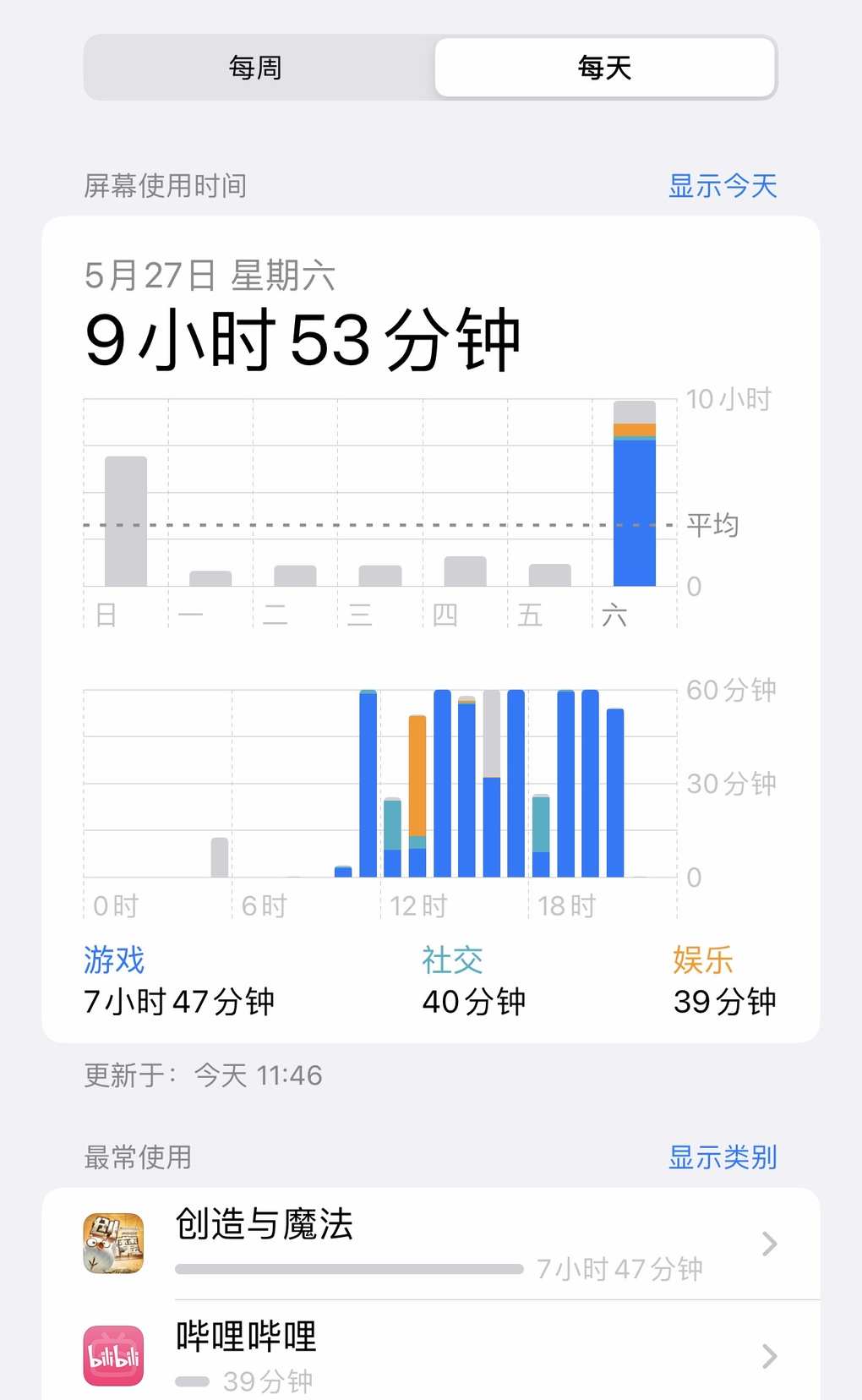Viewport: 862px width, 1400px height.
Task: Open 创造与魔法 app usage details
Action: pos(431,1244)
